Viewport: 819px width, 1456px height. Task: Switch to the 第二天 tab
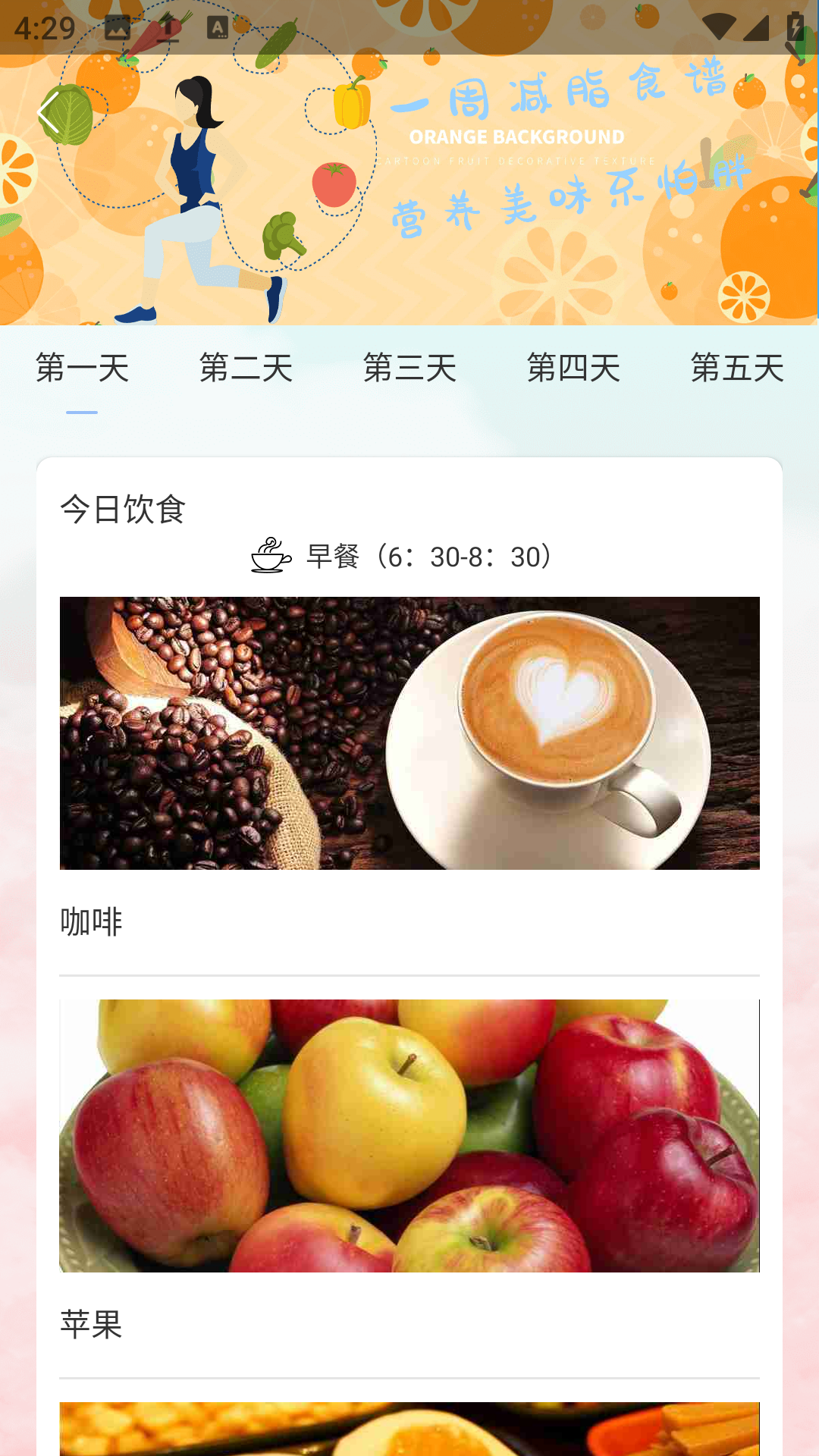[x=246, y=369]
